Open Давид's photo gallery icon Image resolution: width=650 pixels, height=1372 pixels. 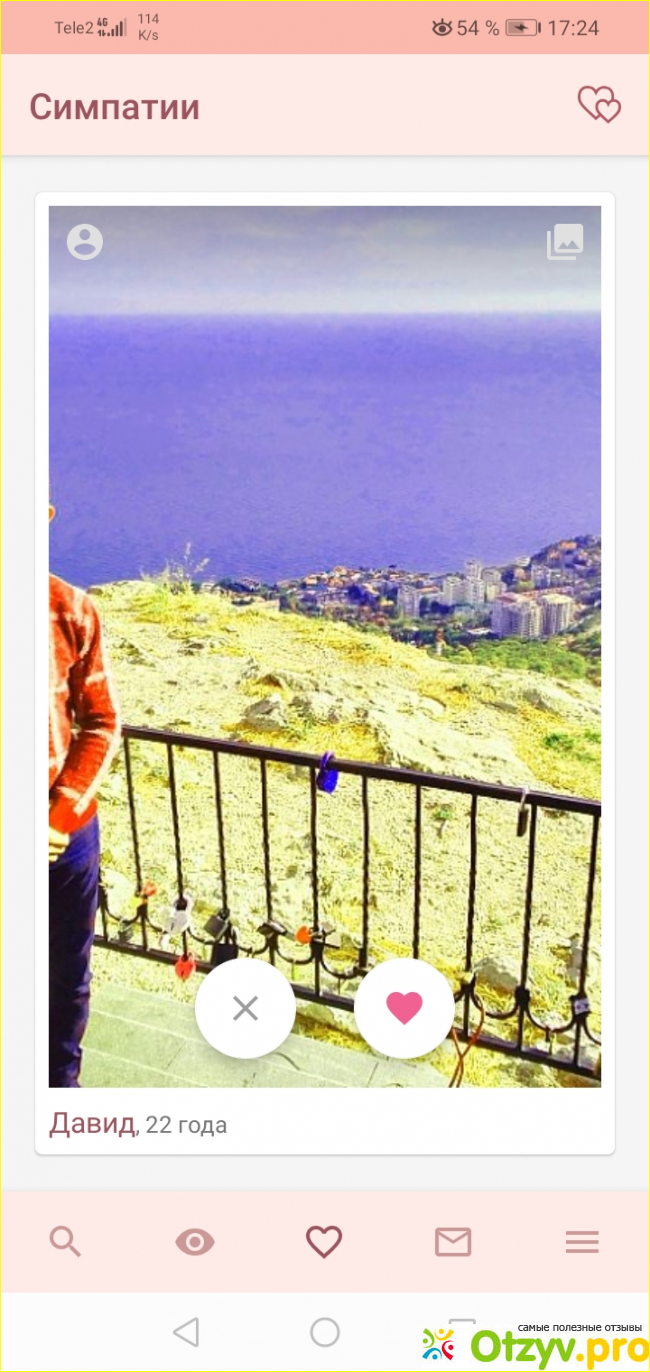click(564, 242)
